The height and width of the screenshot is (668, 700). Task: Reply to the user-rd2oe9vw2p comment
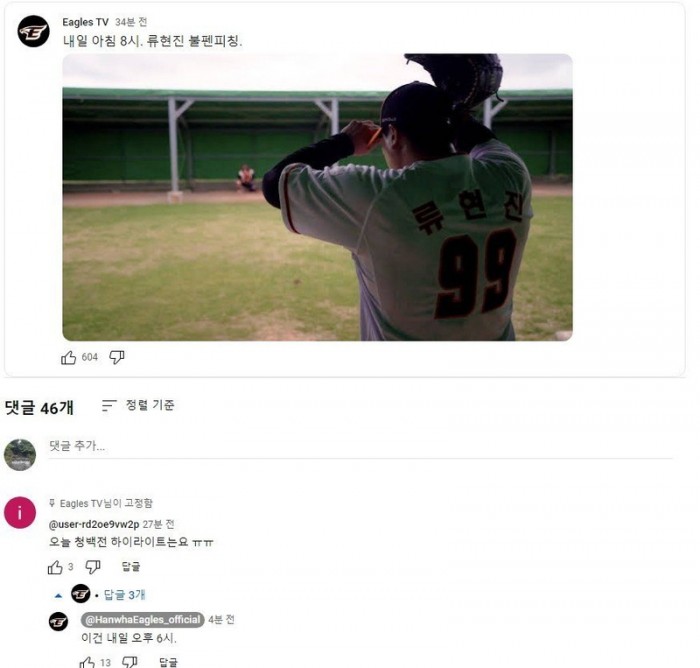point(131,567)
